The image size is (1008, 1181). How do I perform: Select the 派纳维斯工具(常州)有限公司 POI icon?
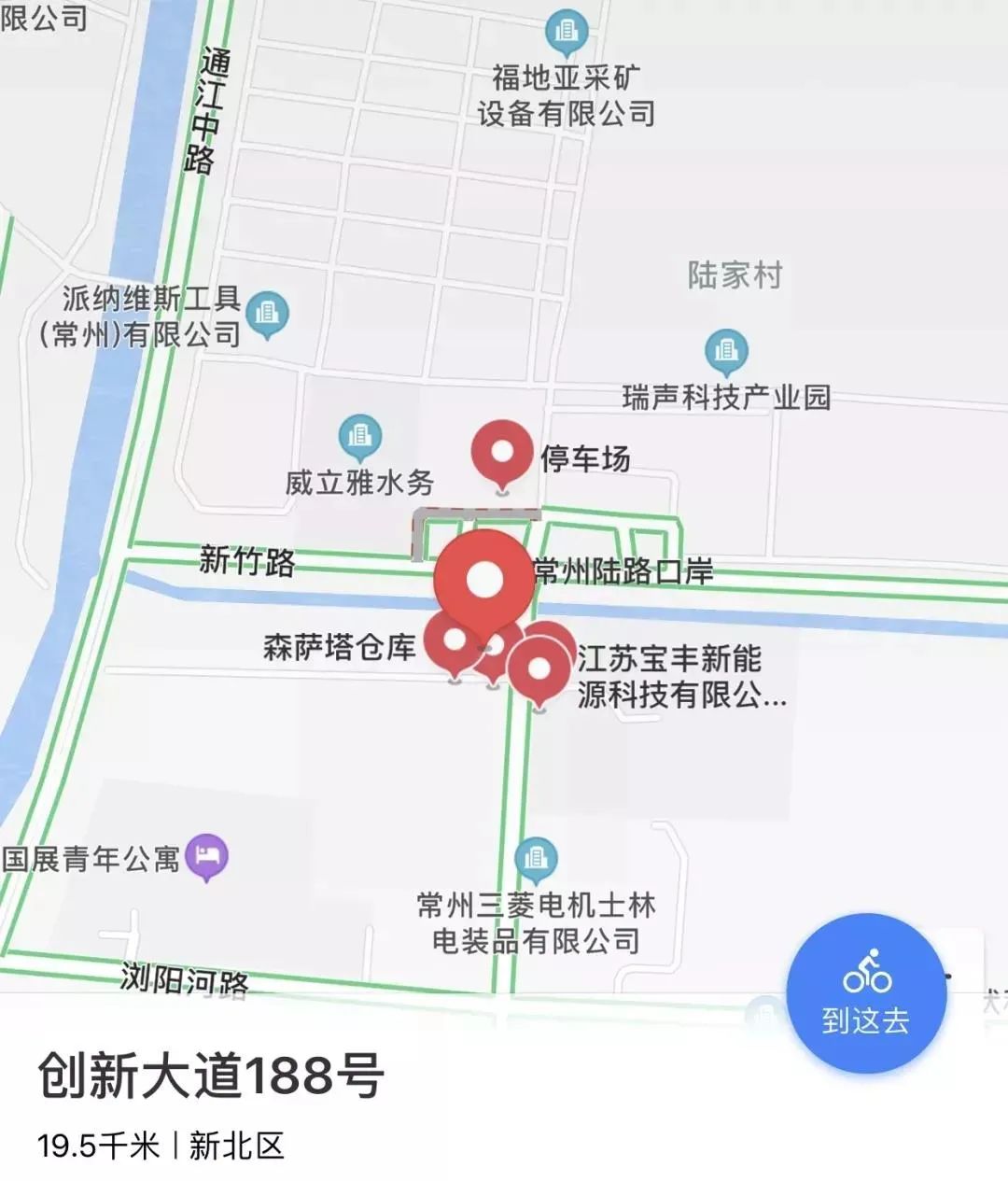coord(269,312)
